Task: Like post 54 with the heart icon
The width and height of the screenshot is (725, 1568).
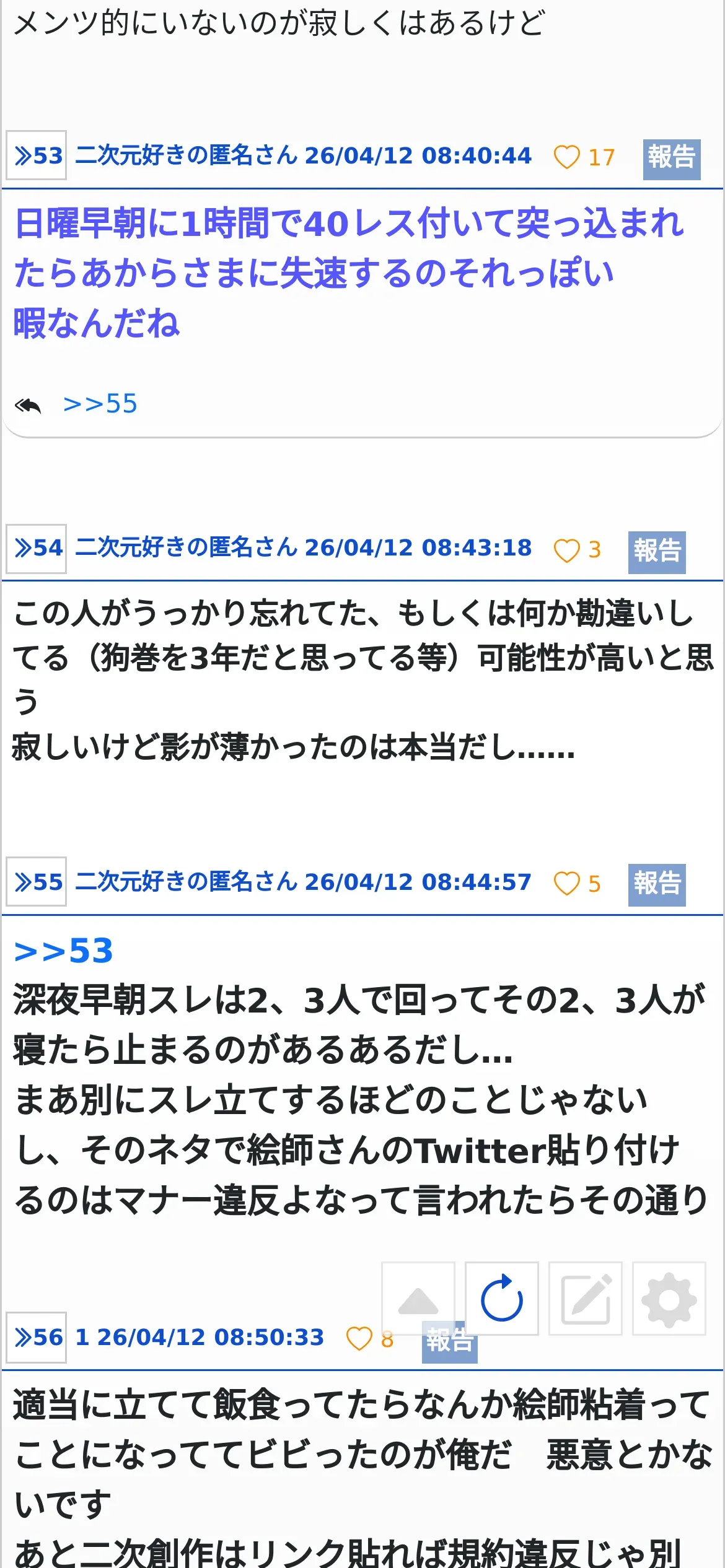Action: point(566,550)
